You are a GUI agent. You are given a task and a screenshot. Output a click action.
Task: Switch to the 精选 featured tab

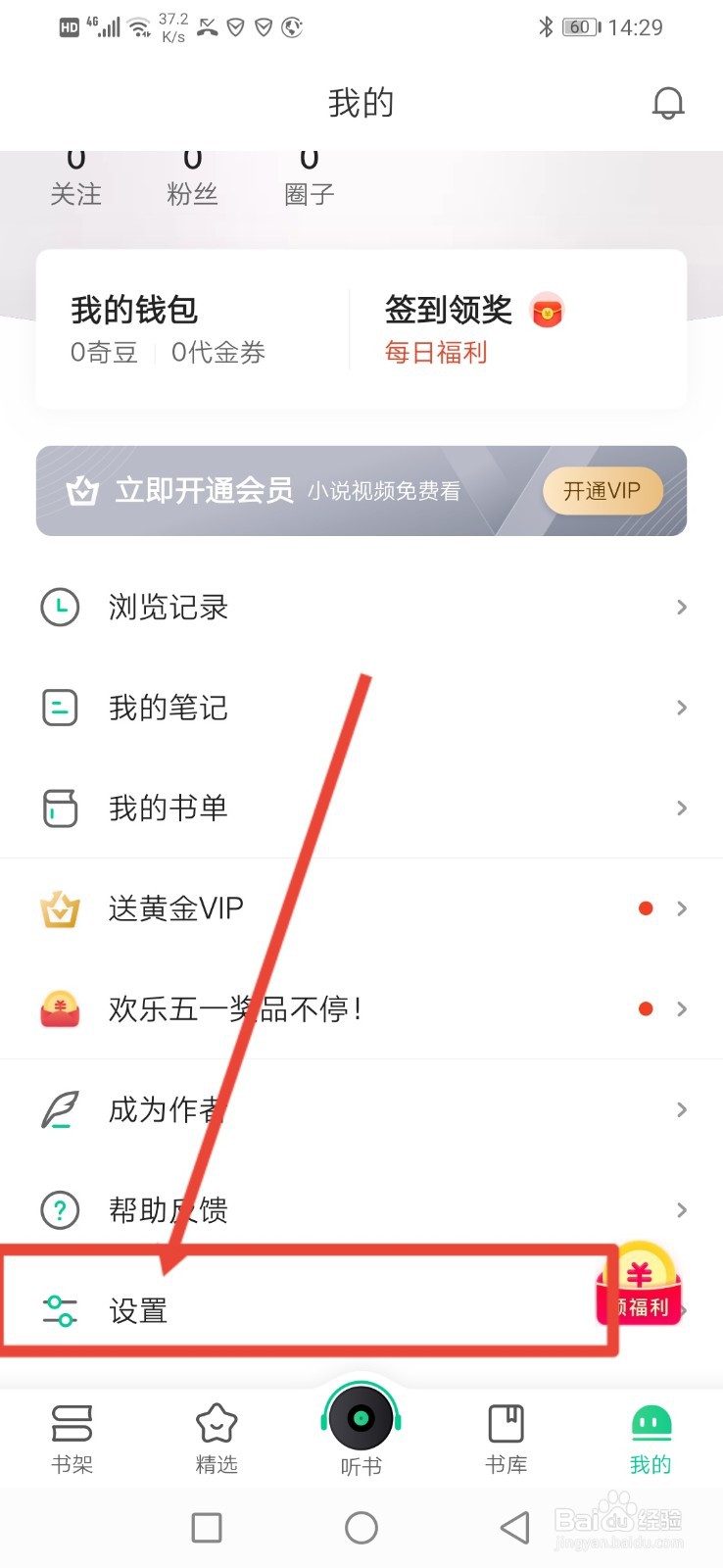point(217,1436)
